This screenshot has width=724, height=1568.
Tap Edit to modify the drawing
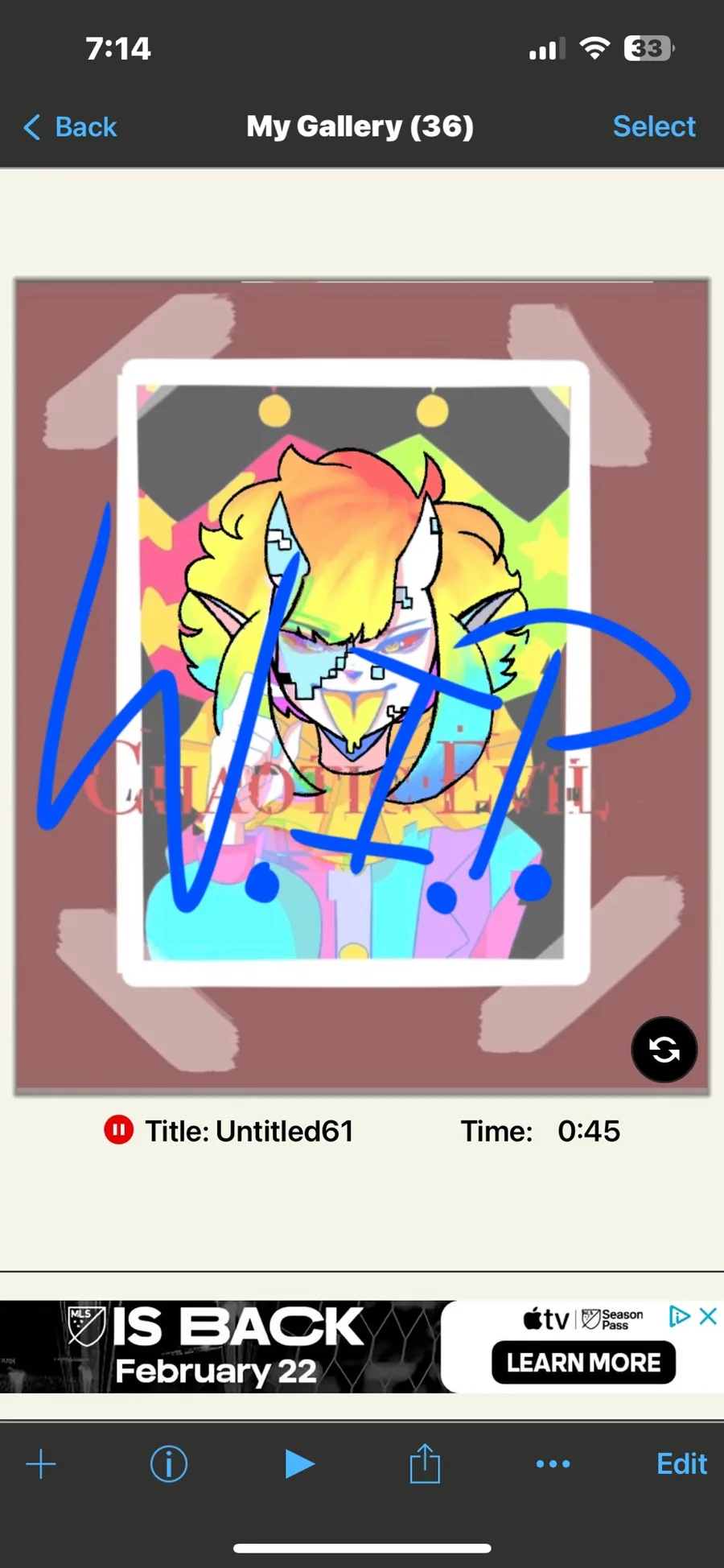681,1463
